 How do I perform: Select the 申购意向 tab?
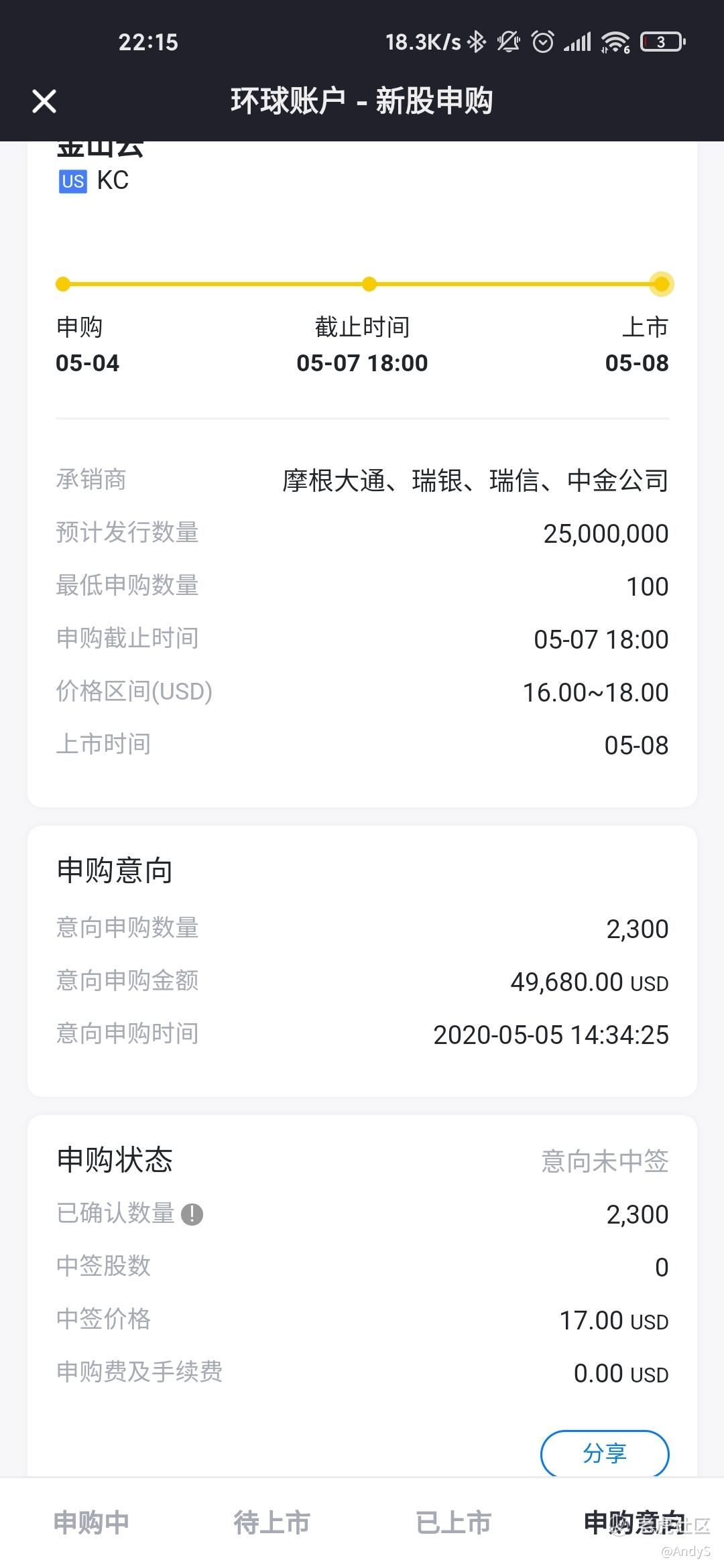[x=633, y=1522]
